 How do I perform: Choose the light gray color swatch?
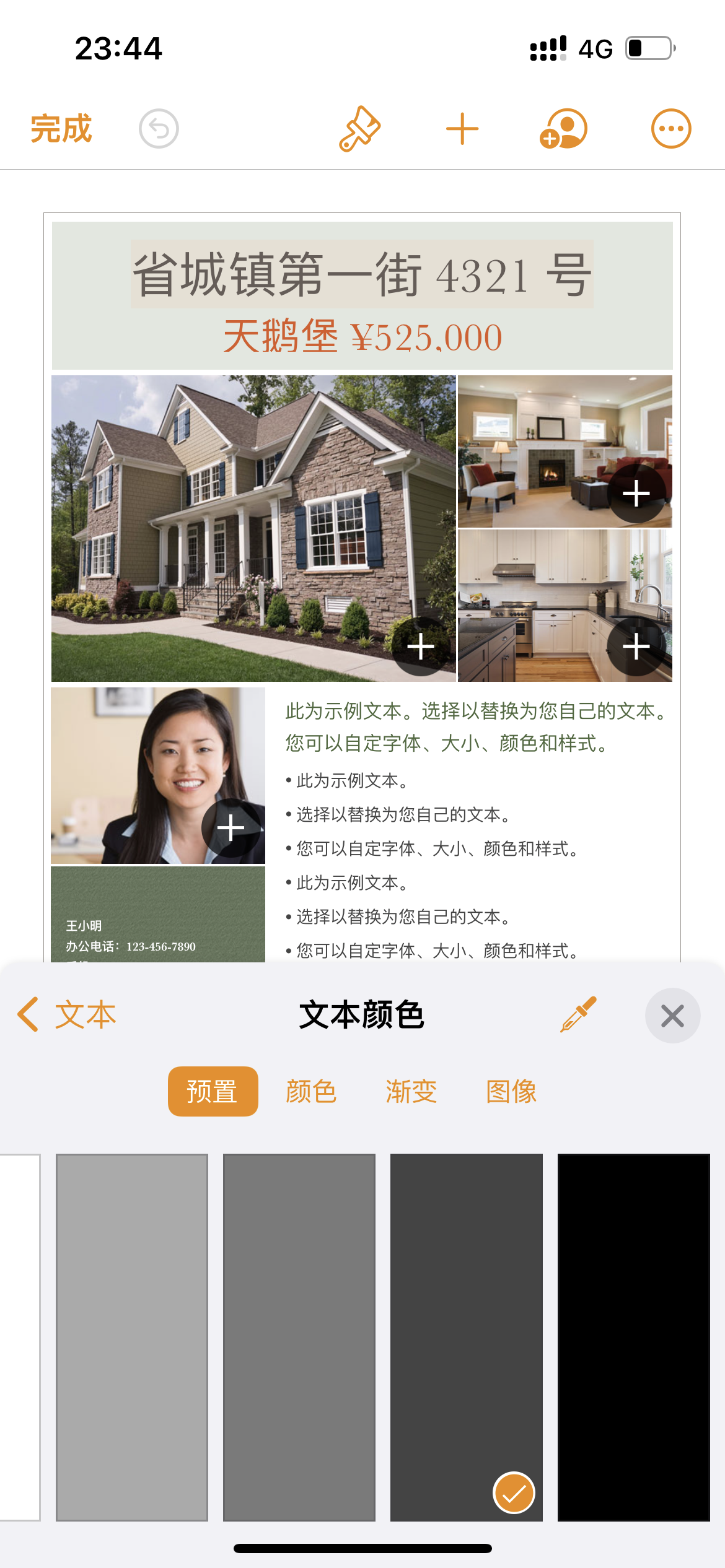(132, 1336)
